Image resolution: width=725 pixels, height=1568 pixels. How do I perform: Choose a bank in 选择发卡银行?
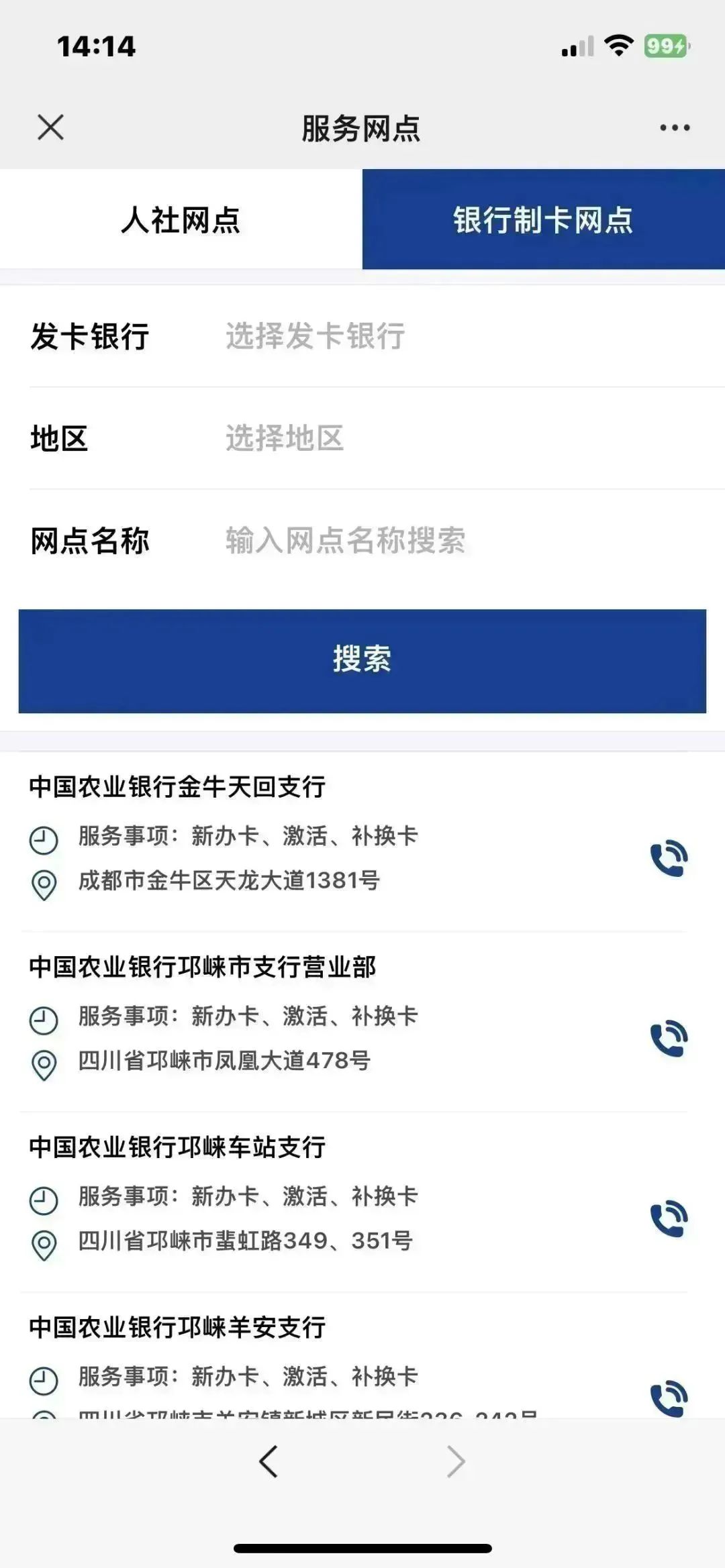(316, 336)
